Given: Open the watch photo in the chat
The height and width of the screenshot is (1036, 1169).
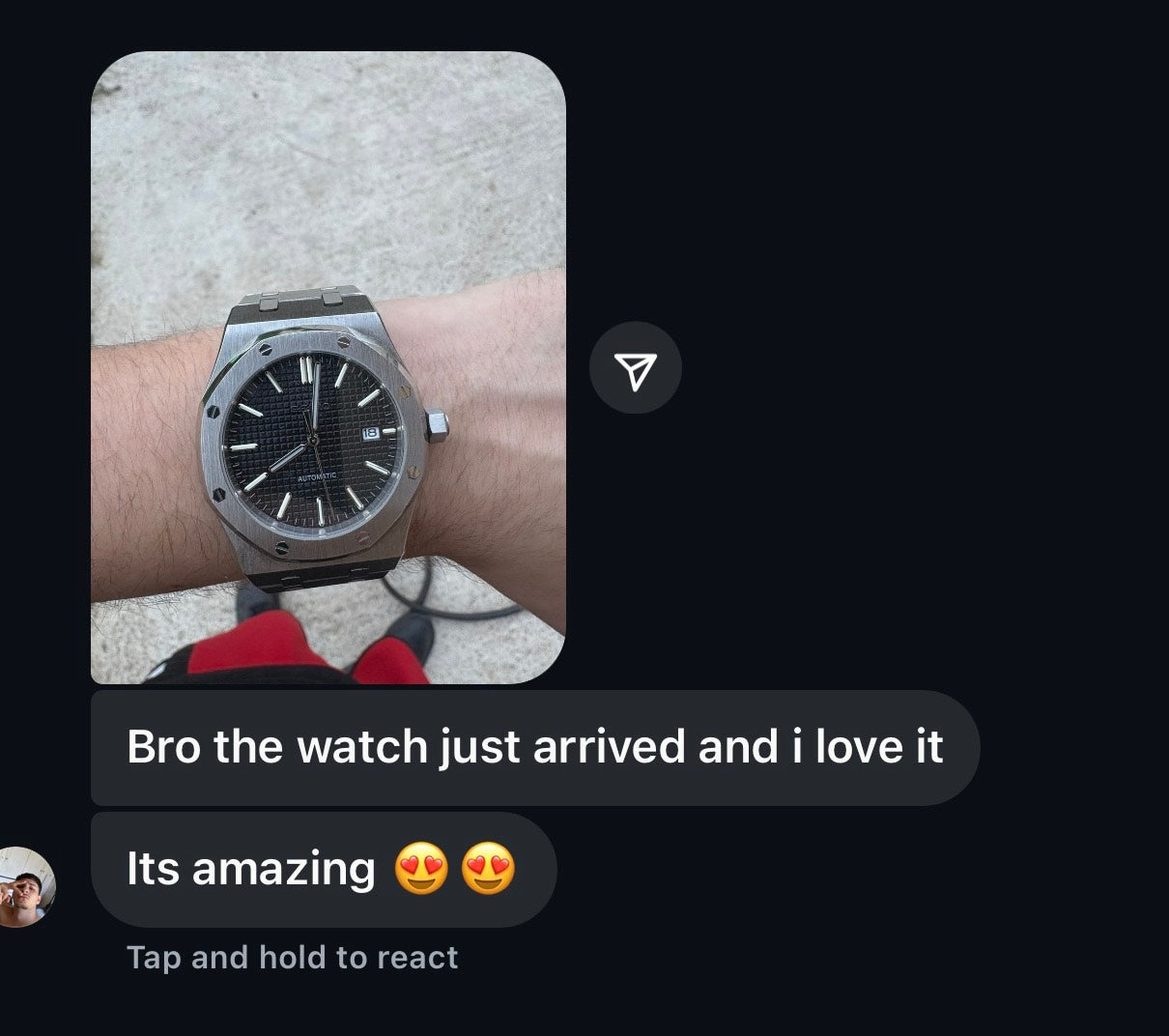Looking at the screenshot, I should (x=328, y=367).
